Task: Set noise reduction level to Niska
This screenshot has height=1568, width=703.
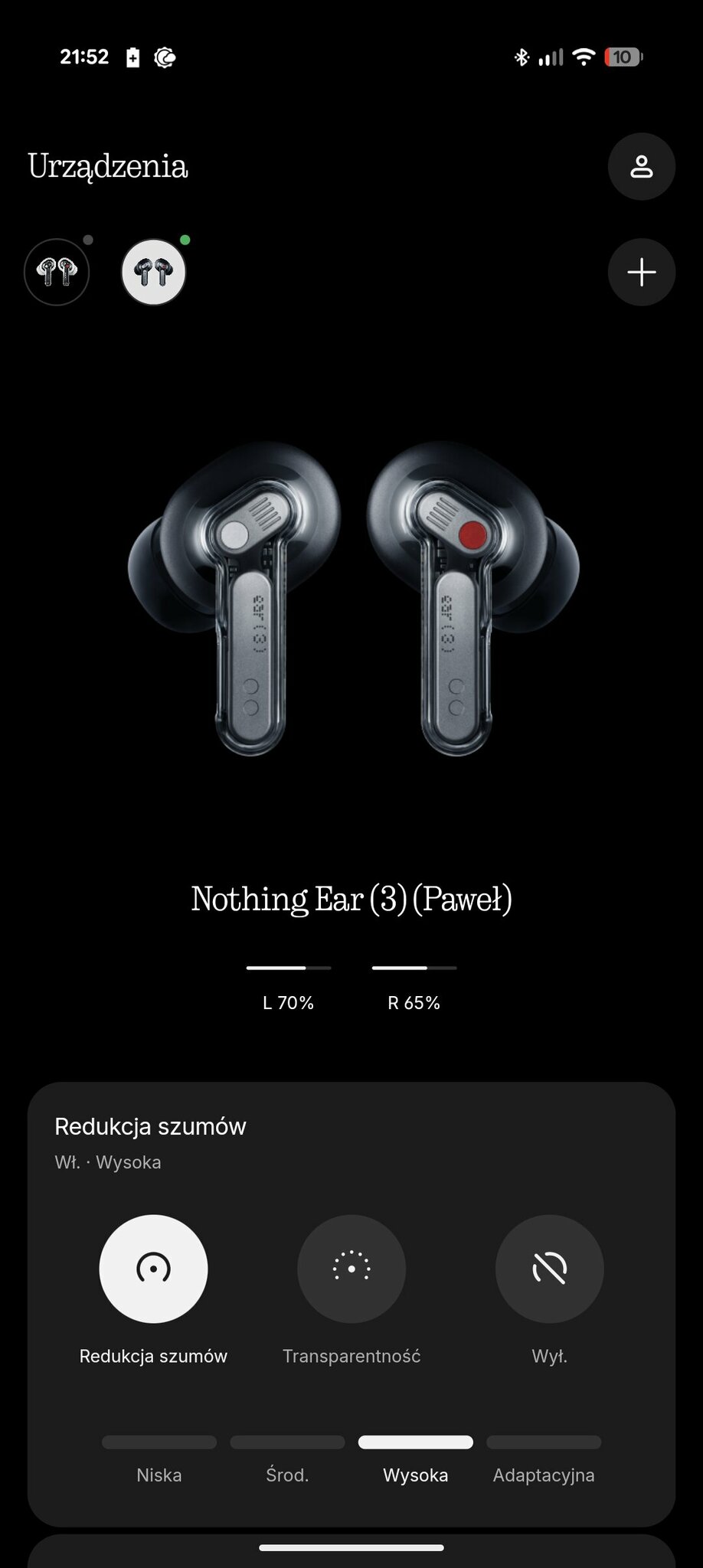Action: click(x=159, y=1458)
